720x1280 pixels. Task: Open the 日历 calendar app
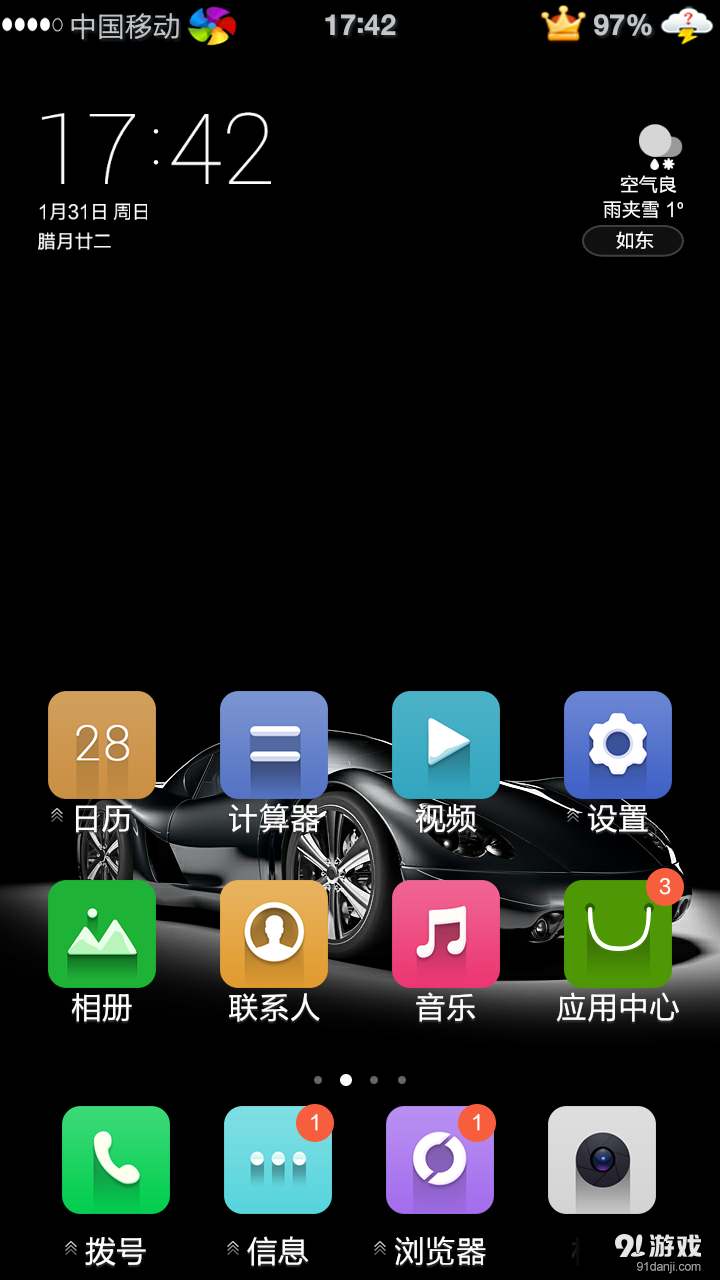[x=102, y=745]
